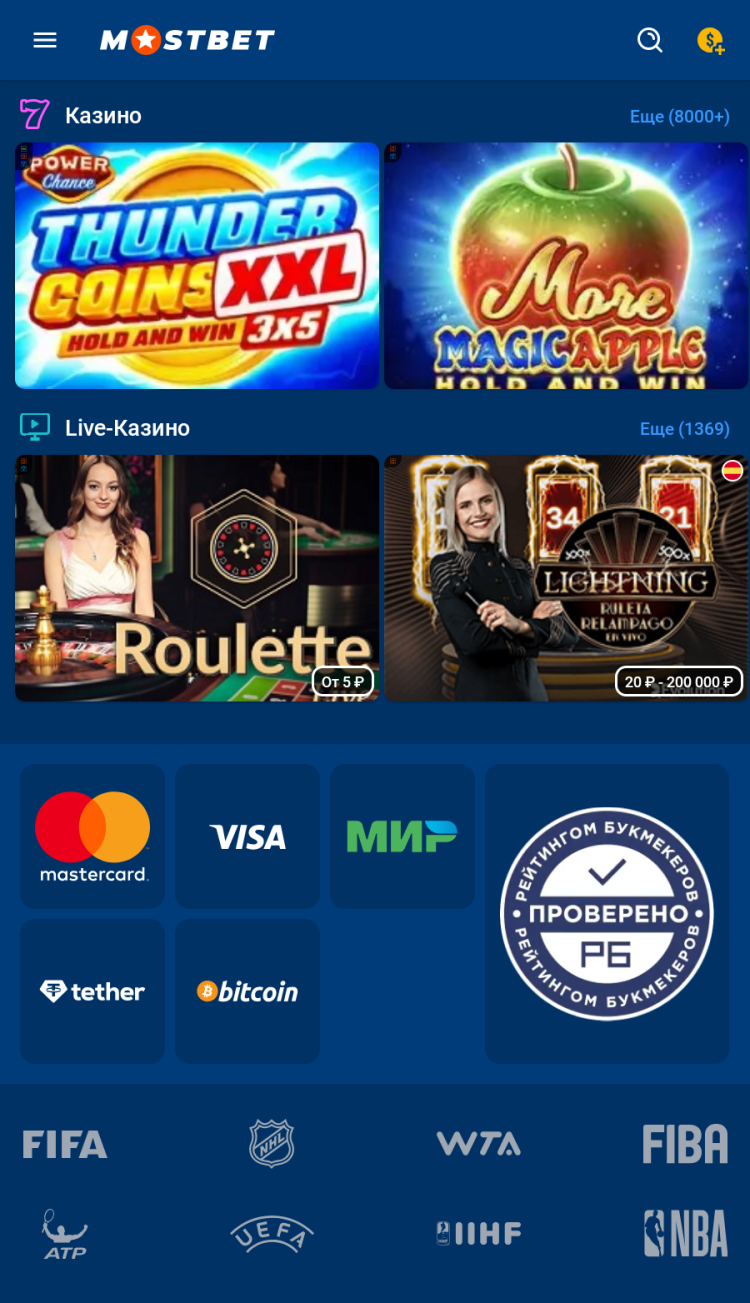Join Lightning Ruleta Relampago table

tap(566, 578)
